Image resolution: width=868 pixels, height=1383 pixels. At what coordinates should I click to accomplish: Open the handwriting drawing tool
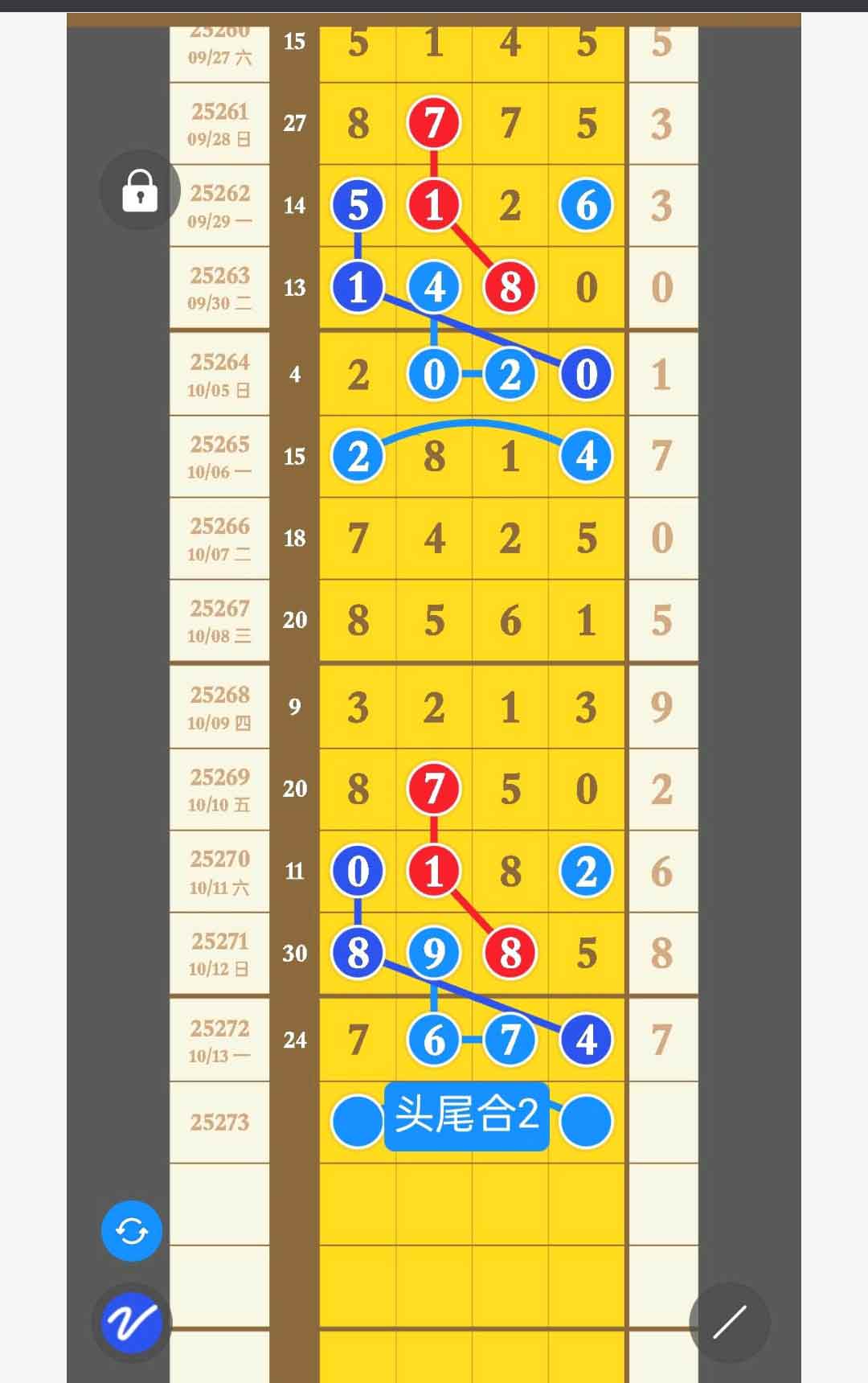coord(132,1323)
